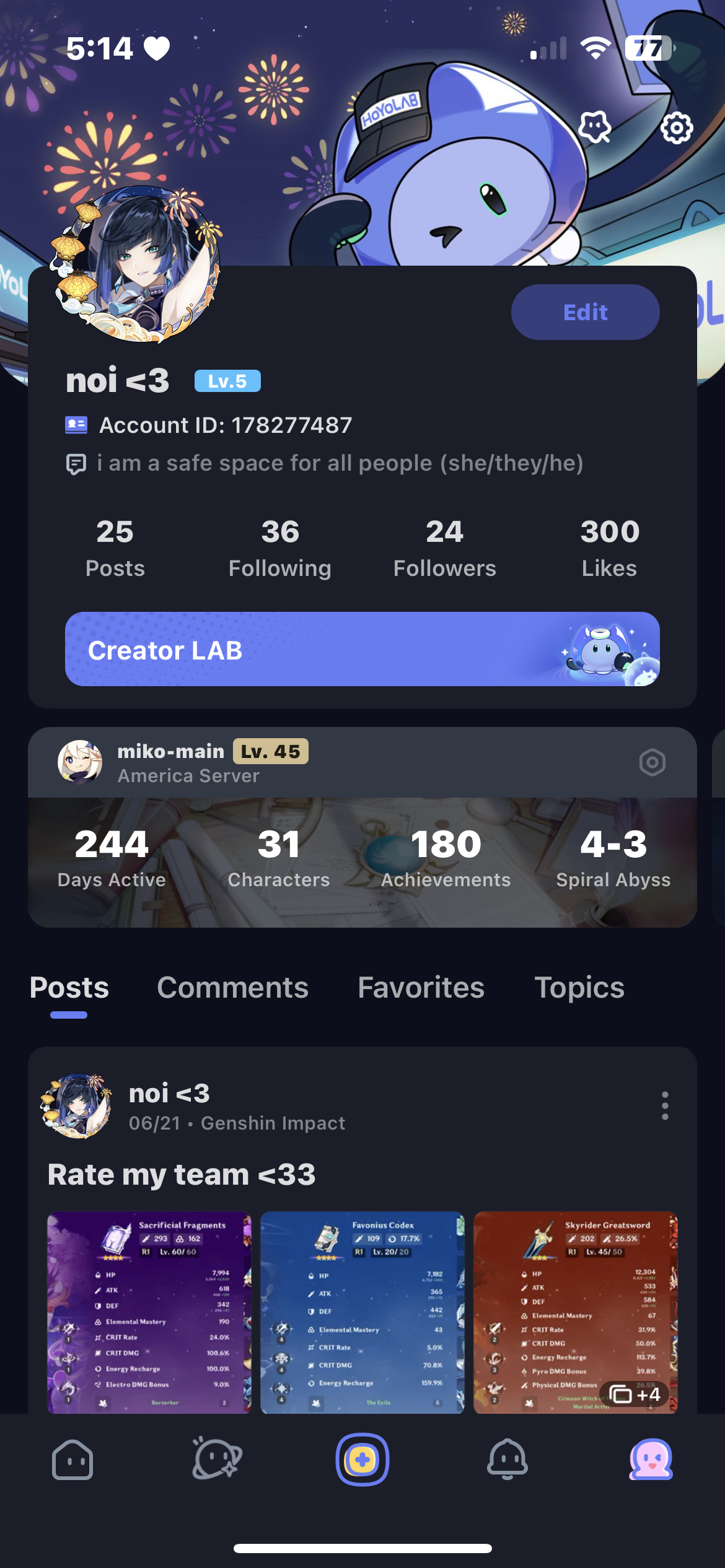The image size is (725, 1568).
Task: View the Following list
Action: coord(279,548)
